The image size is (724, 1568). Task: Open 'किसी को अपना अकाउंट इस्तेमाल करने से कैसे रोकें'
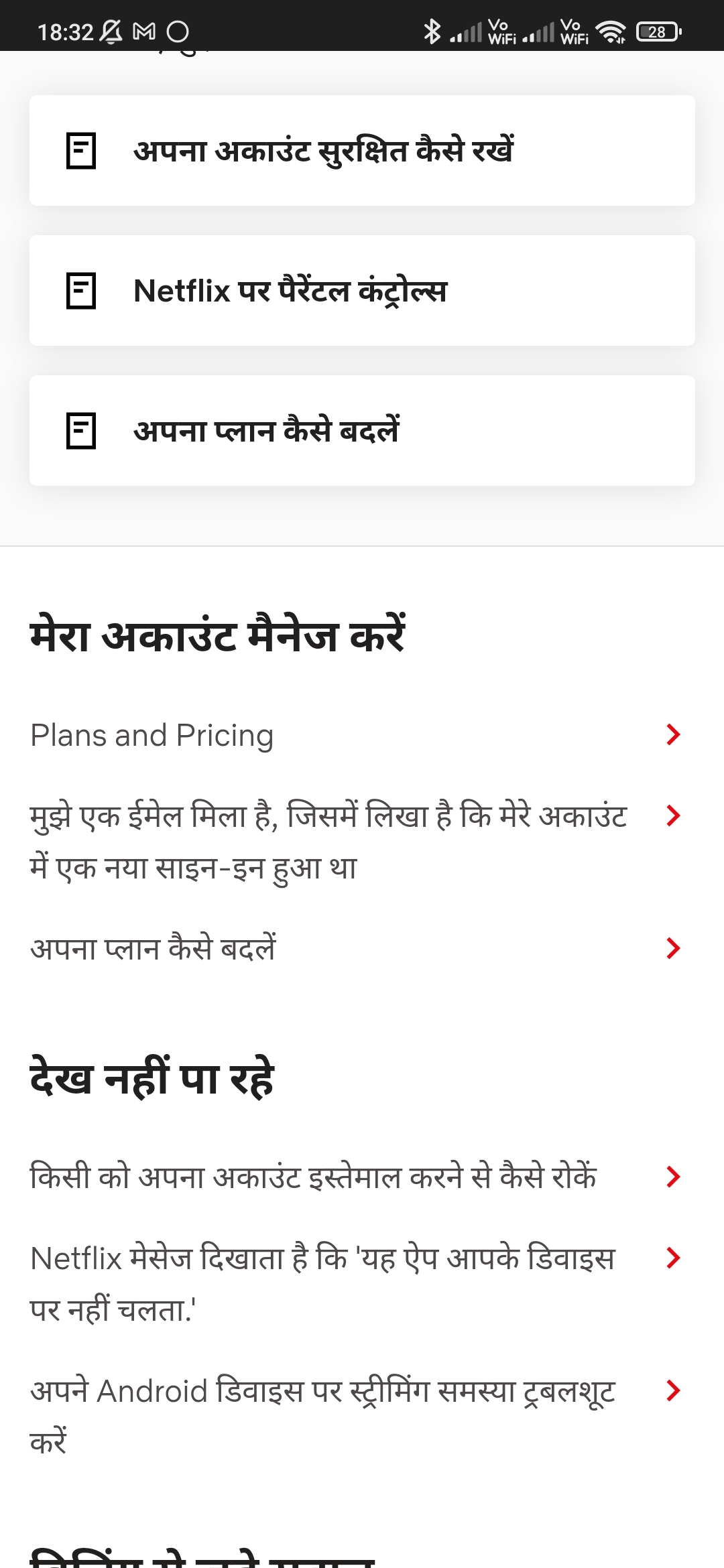pyautogui.click(x=355, y=1177)
